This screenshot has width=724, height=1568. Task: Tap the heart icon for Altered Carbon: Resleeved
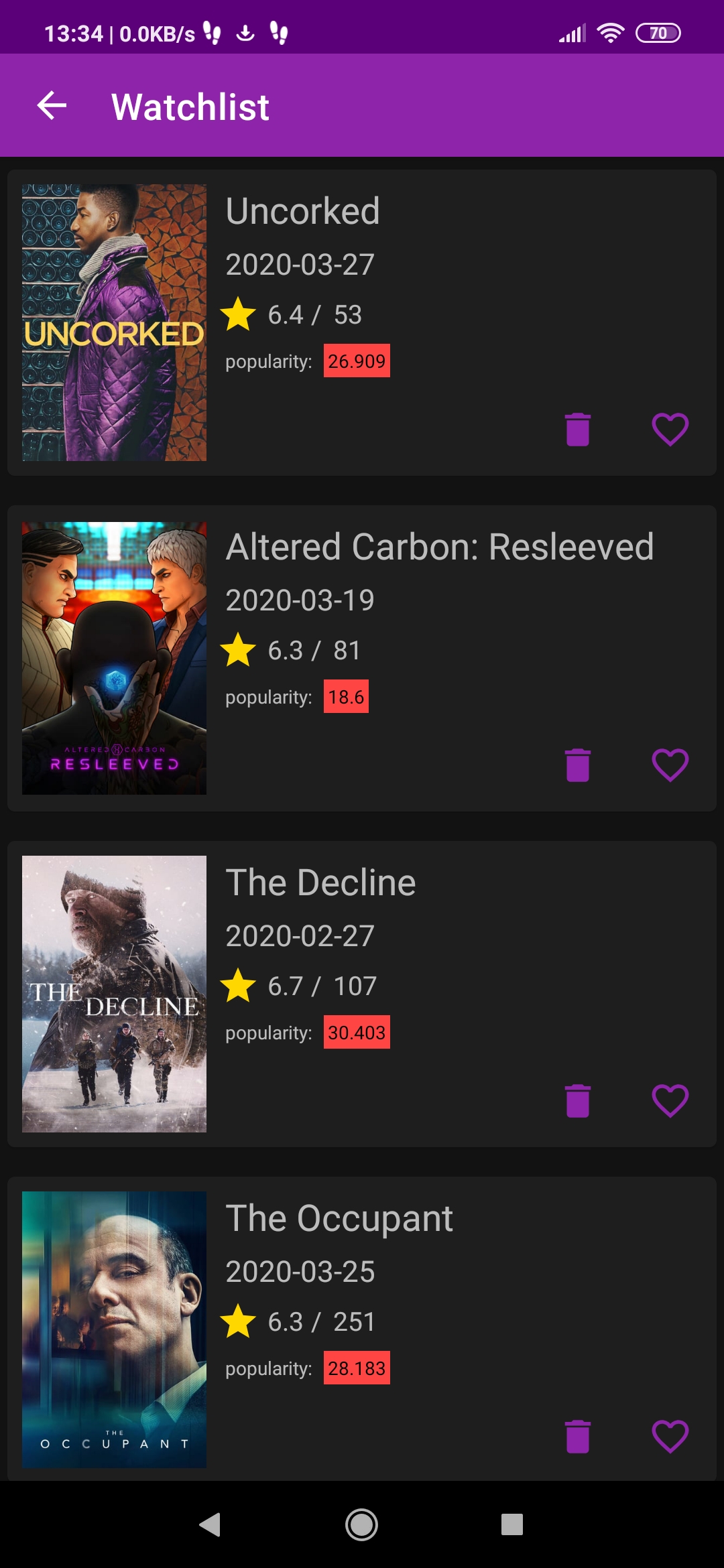(670, 764)
